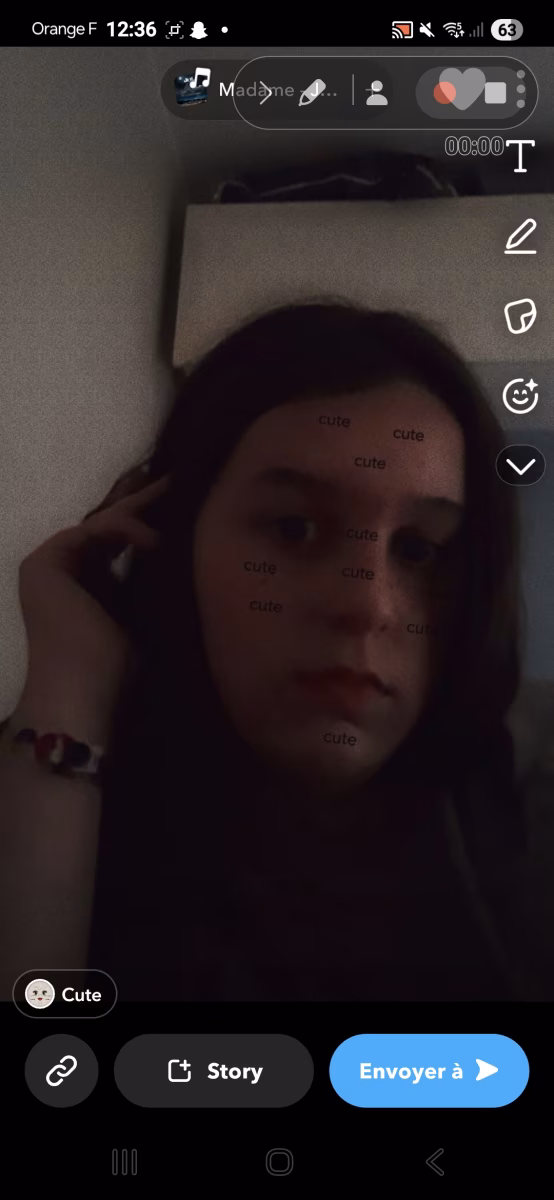The image size is (554, 1200).
Task: Attach a link to the snap
Action: click(61, 1071)
